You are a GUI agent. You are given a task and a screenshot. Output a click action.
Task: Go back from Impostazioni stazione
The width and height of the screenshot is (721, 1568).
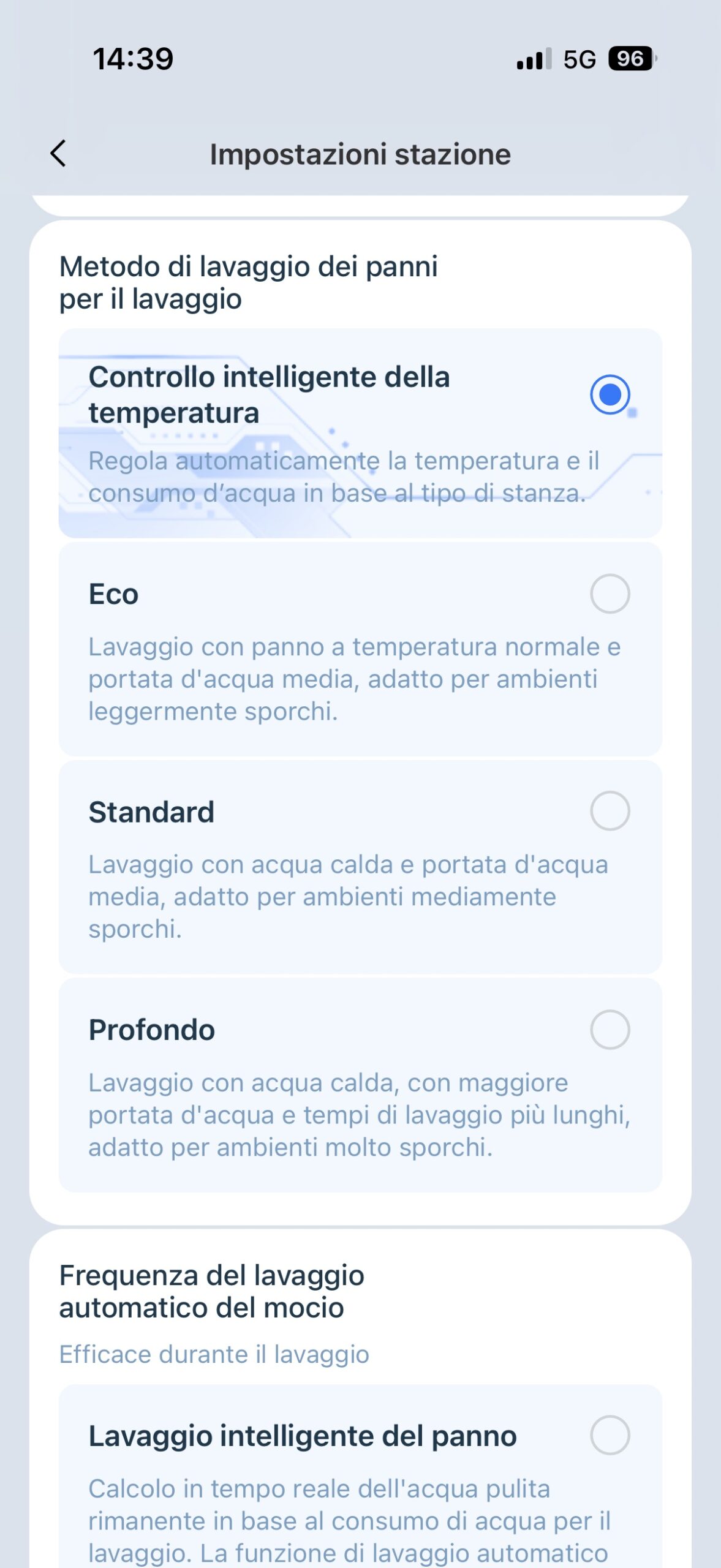point(58,154)
